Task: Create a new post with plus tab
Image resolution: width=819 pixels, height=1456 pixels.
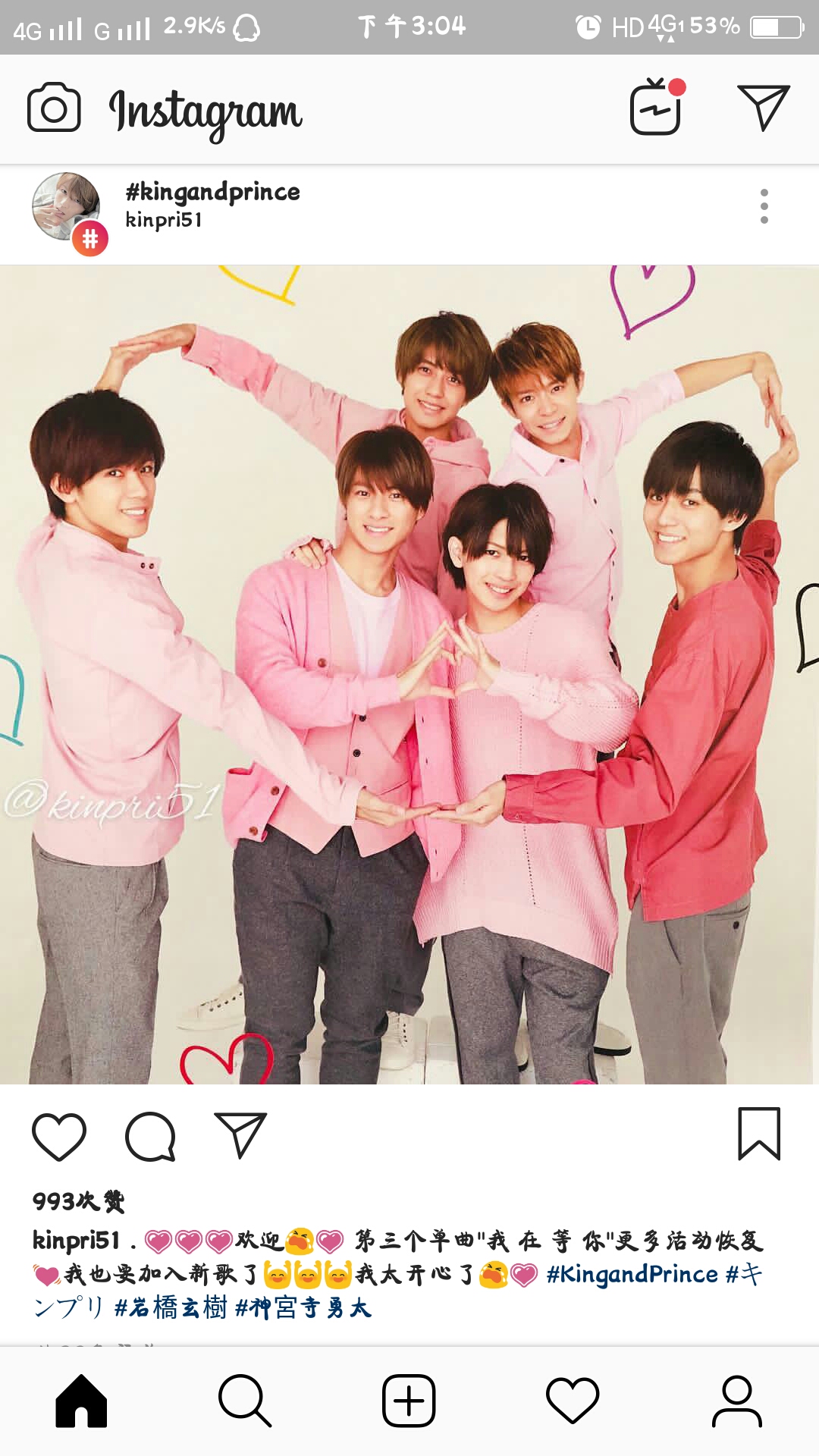Action: [409, 1401]
